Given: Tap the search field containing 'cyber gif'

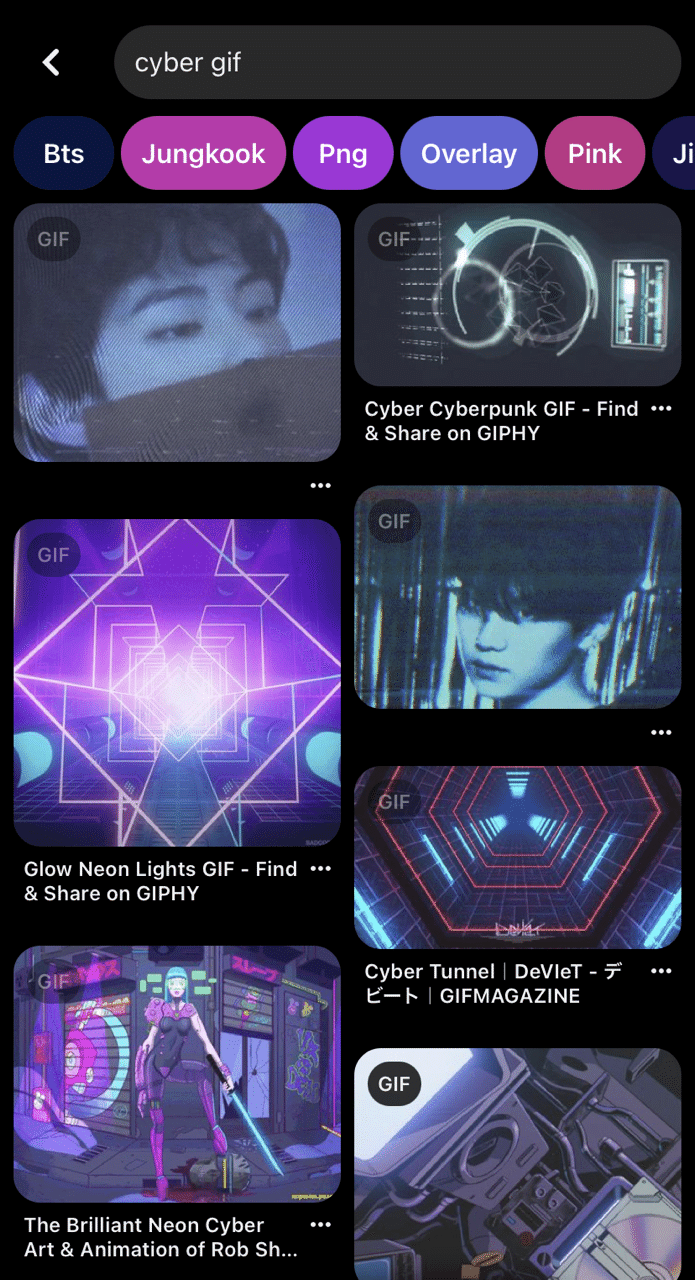Looking at the screenshot, I should point(397,63).
